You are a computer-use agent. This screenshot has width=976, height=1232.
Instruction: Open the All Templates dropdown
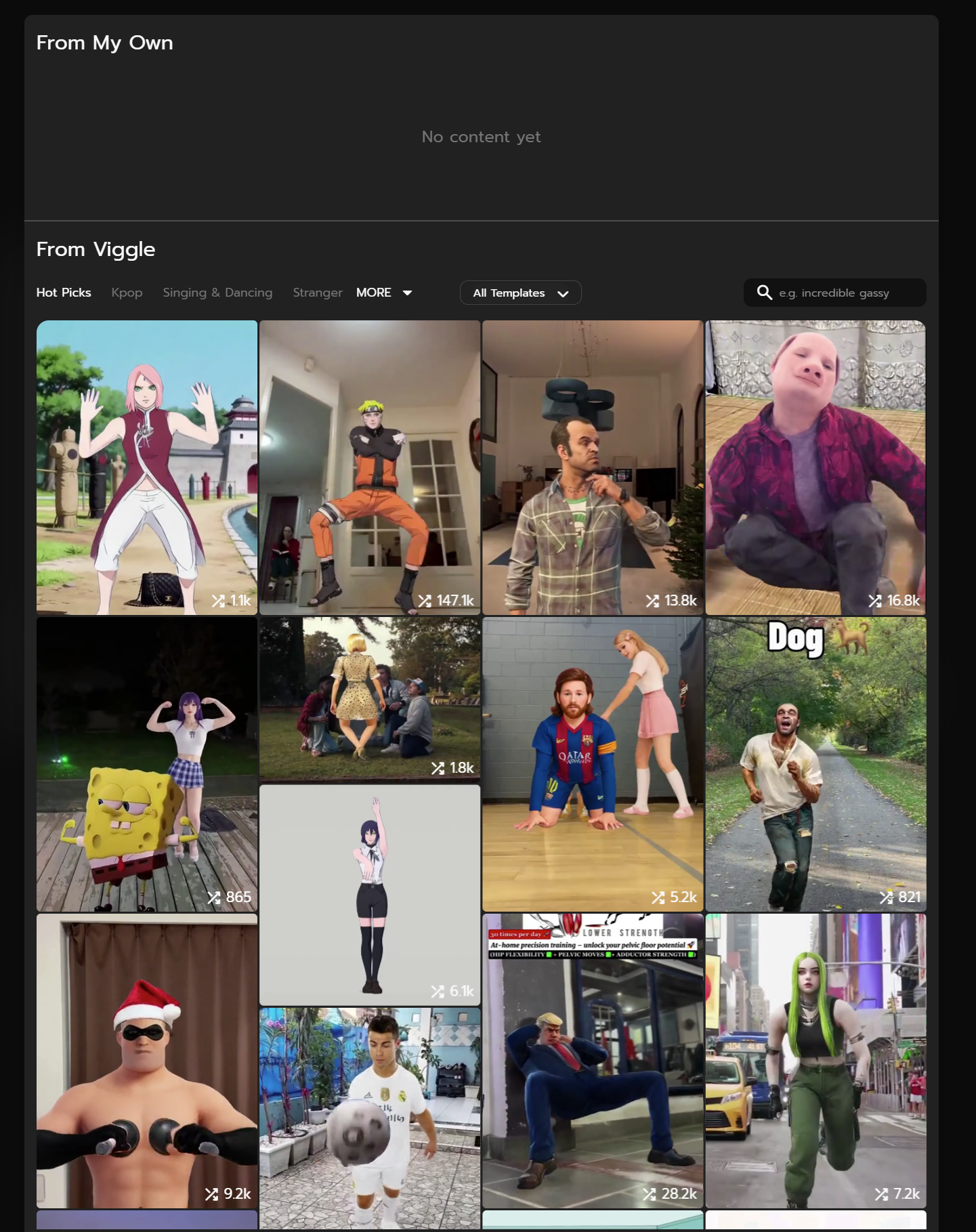[520, 293]
